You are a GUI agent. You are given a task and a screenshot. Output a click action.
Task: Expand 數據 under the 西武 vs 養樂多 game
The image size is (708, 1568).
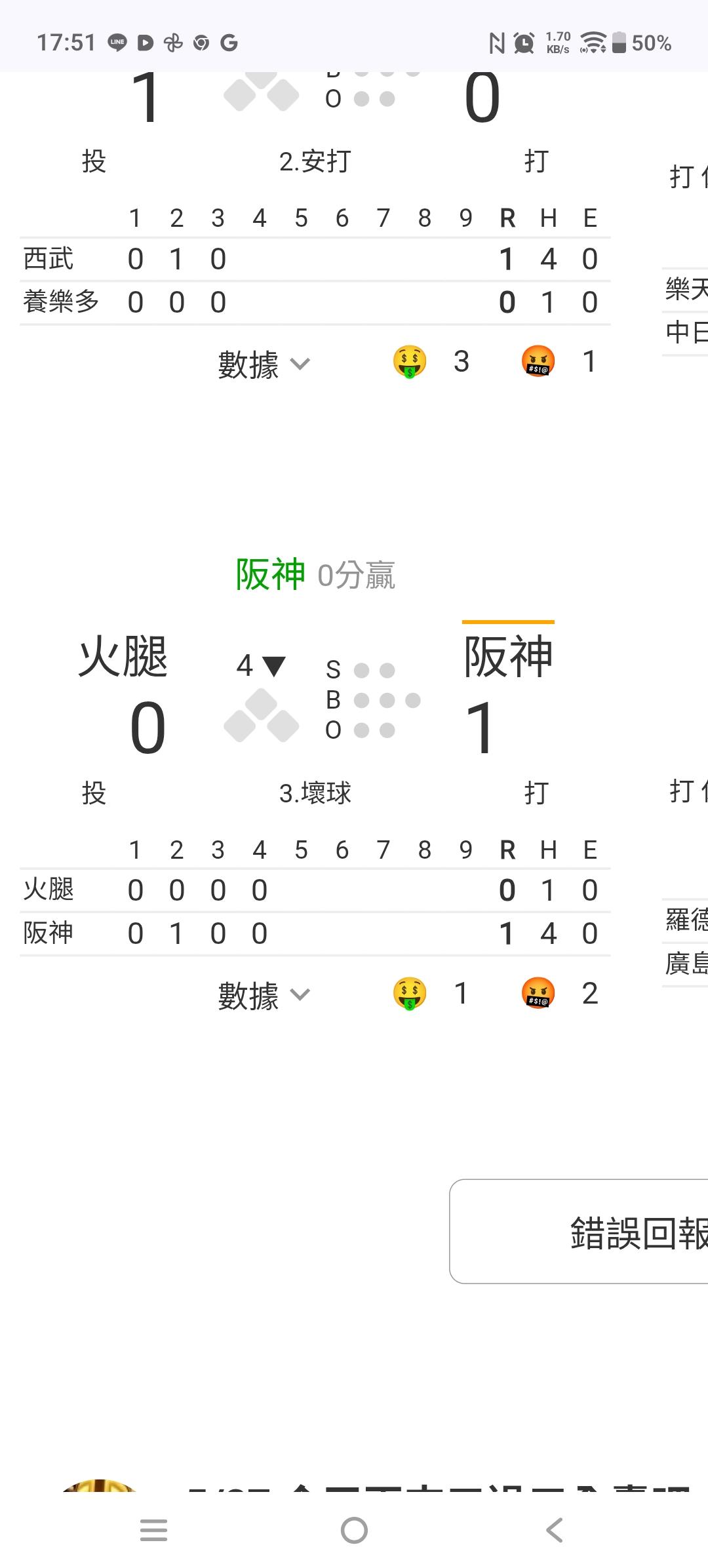point(264,364)
